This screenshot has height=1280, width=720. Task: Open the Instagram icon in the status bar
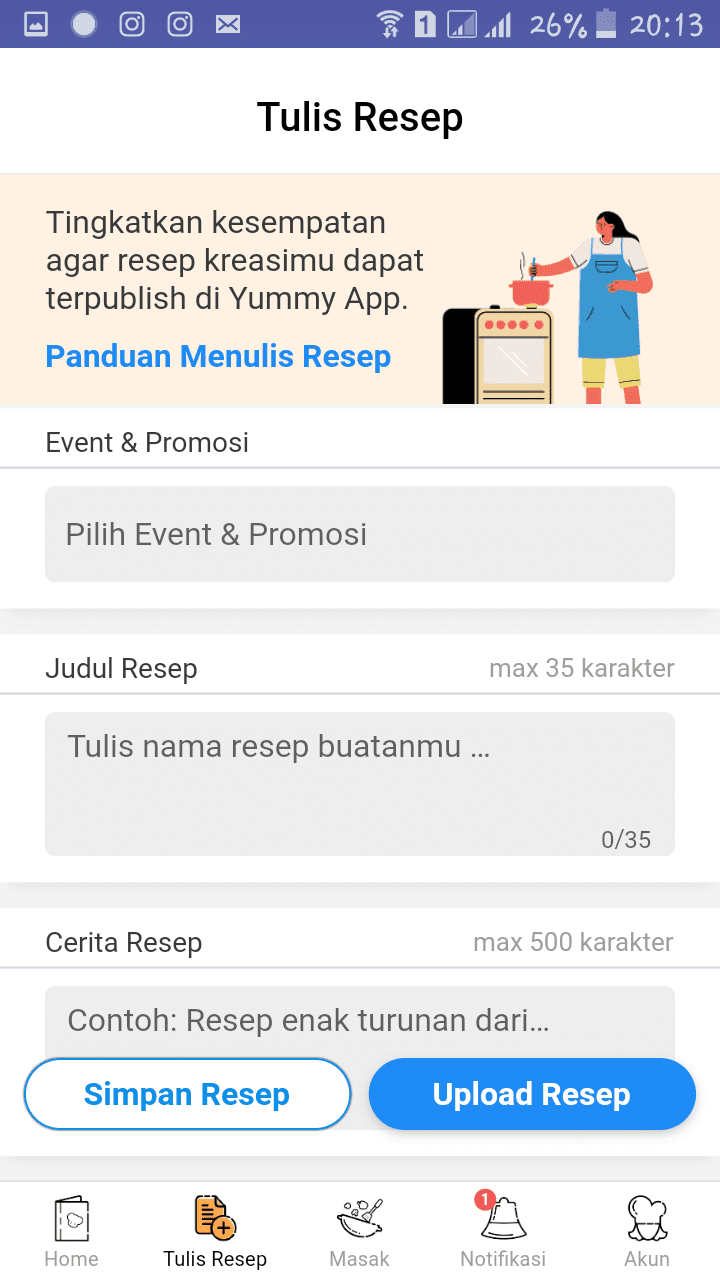pos(131,23)
